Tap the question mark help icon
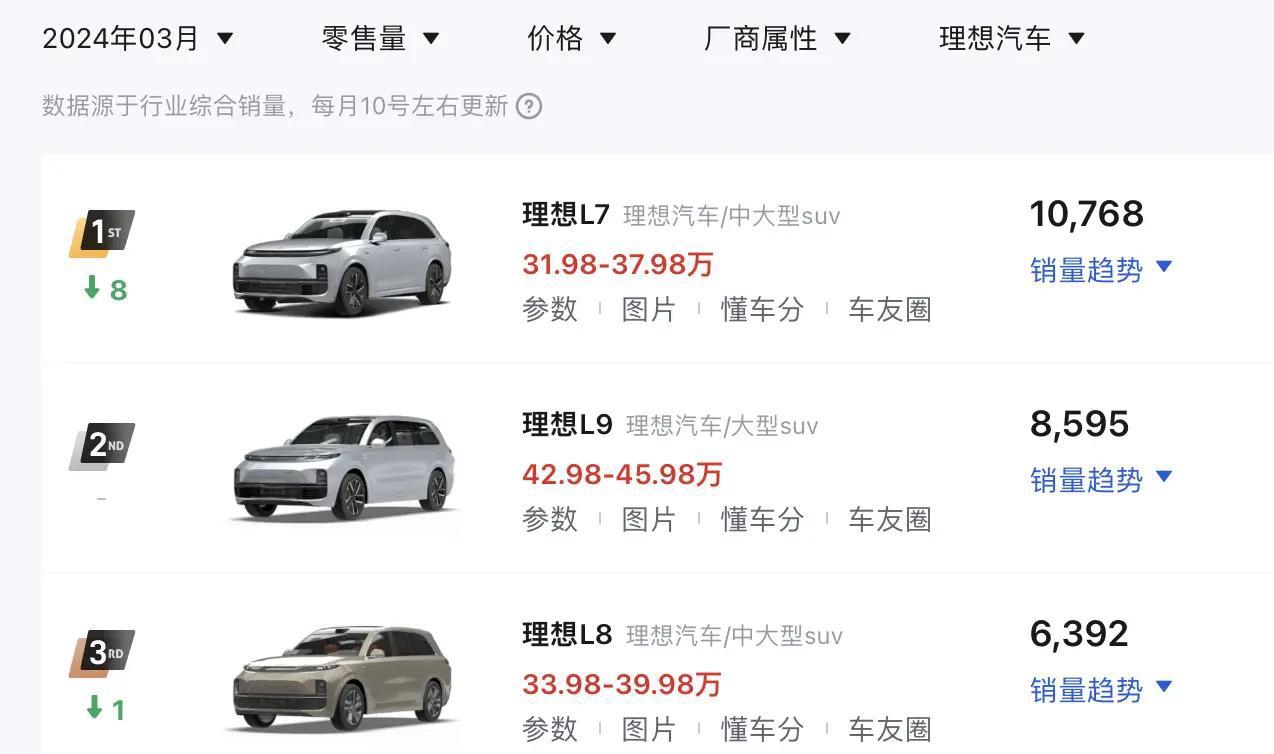The width and height of the screenshot is (1274, 754). pos(529,106)
